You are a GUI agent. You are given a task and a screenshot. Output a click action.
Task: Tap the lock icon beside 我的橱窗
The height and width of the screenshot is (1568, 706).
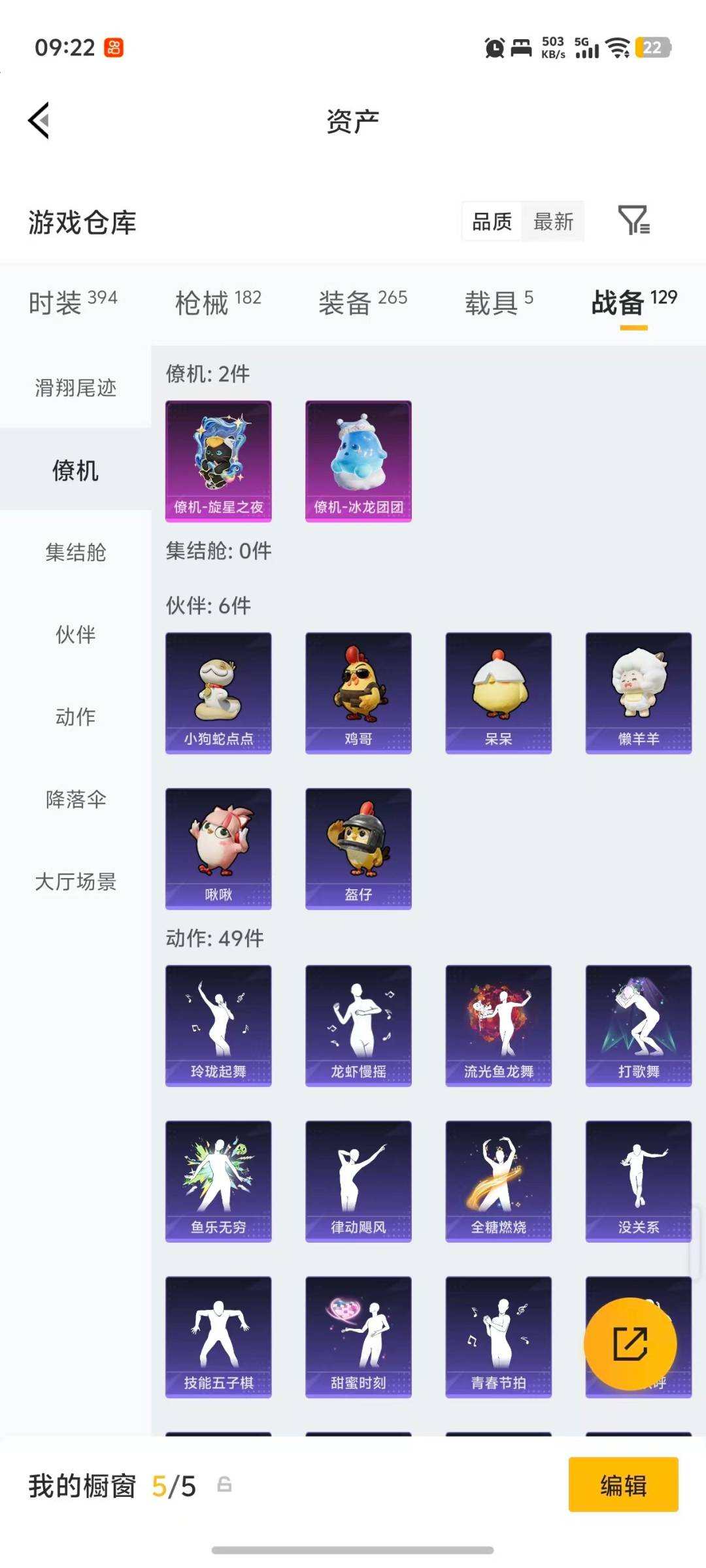[x=224, y=1484]
